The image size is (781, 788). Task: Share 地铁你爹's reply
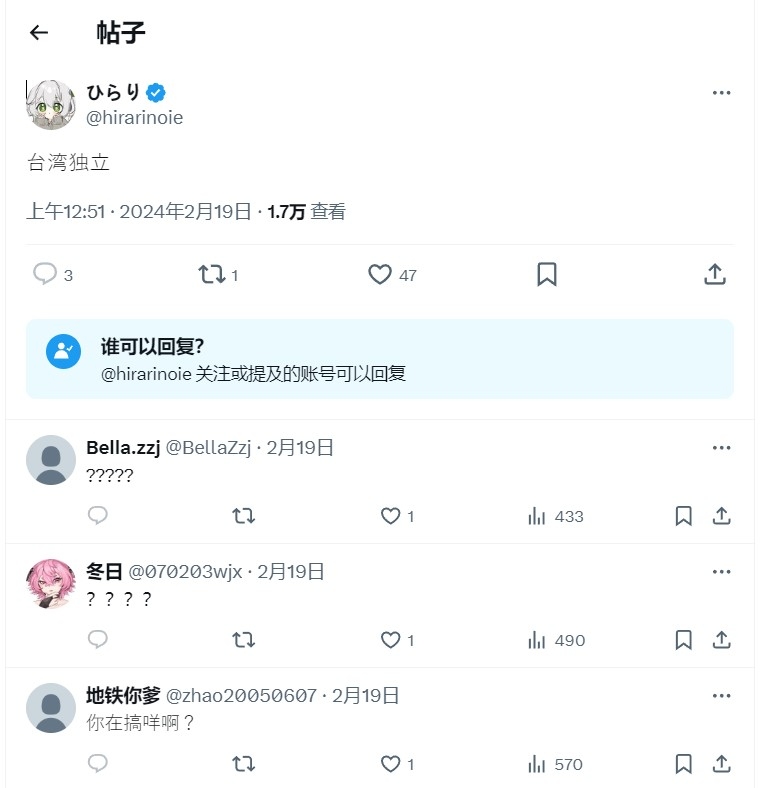click(x=721, y=764)
